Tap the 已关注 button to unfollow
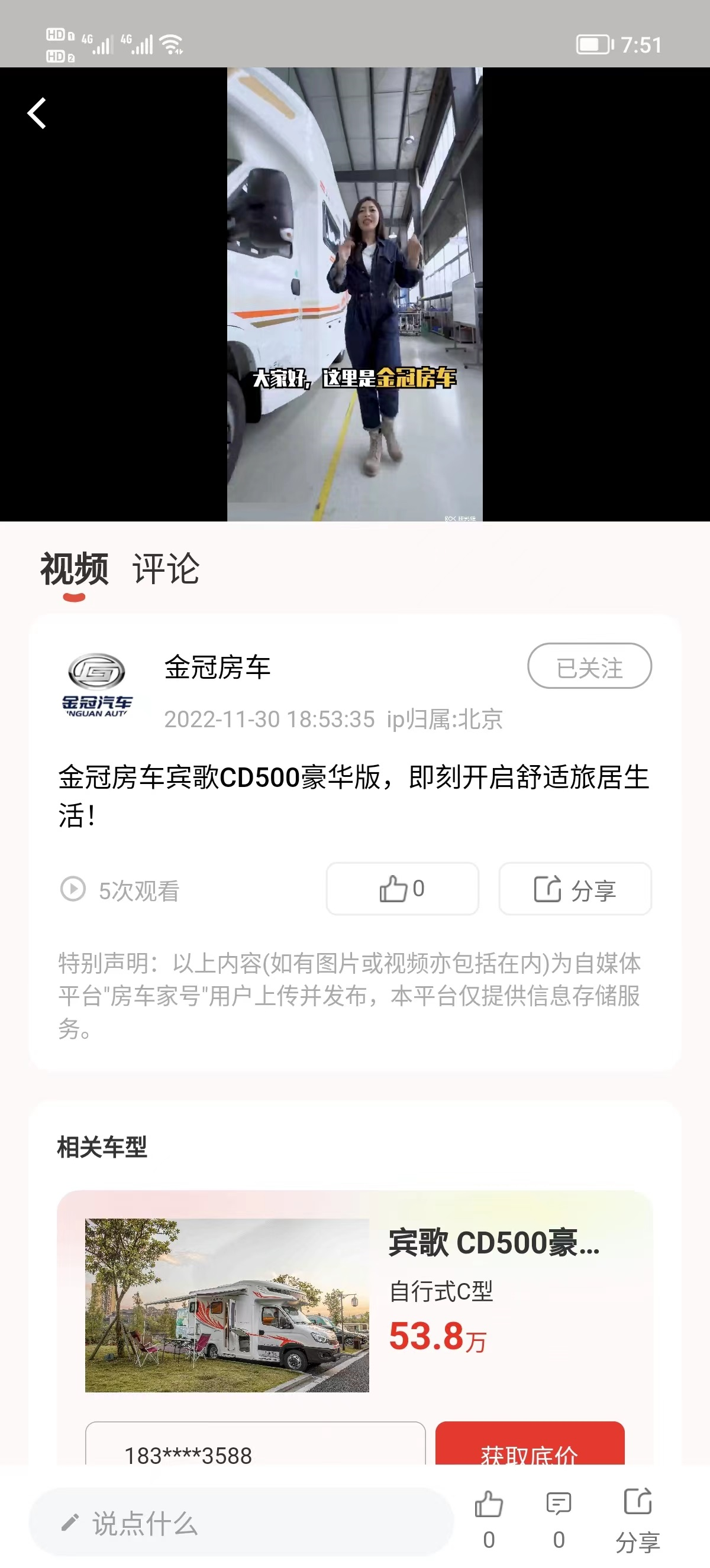 [589, 666]
